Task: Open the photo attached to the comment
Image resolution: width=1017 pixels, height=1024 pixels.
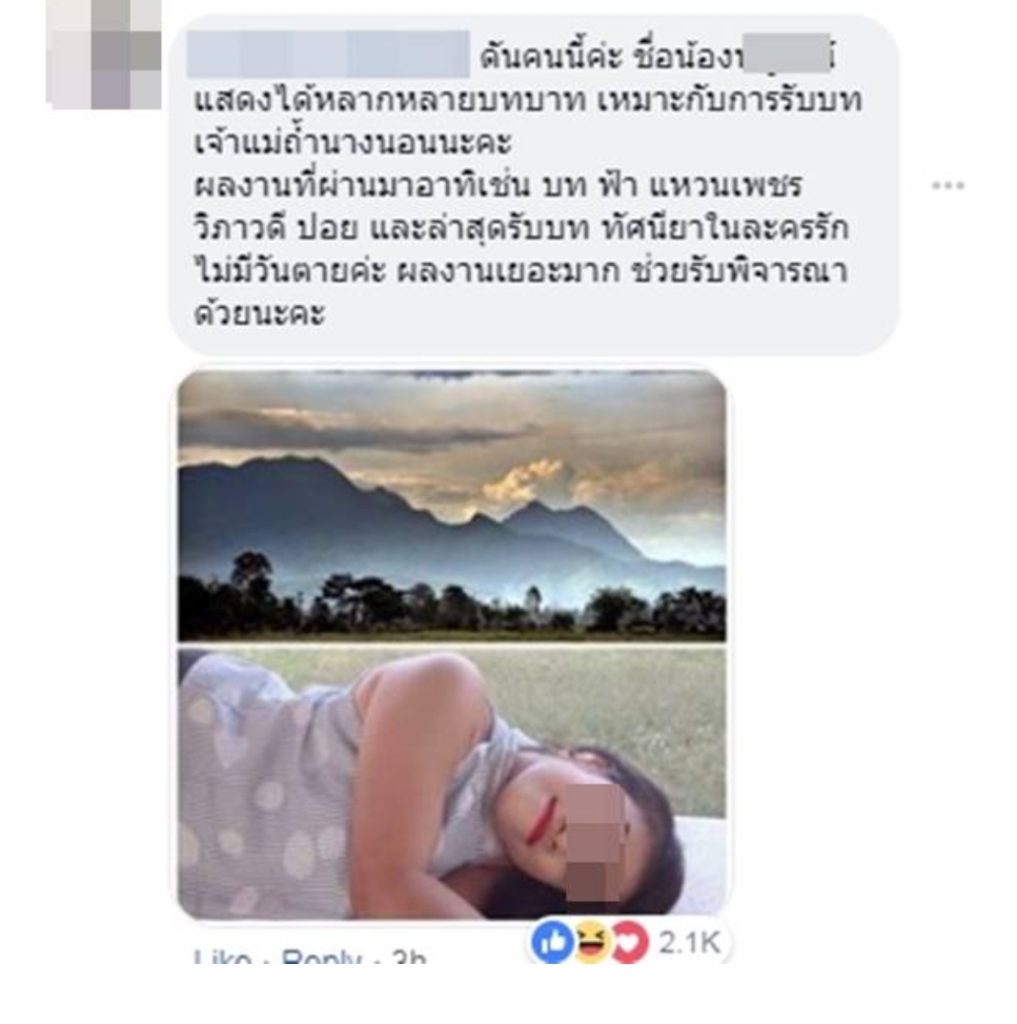Action: pos(452,644)
